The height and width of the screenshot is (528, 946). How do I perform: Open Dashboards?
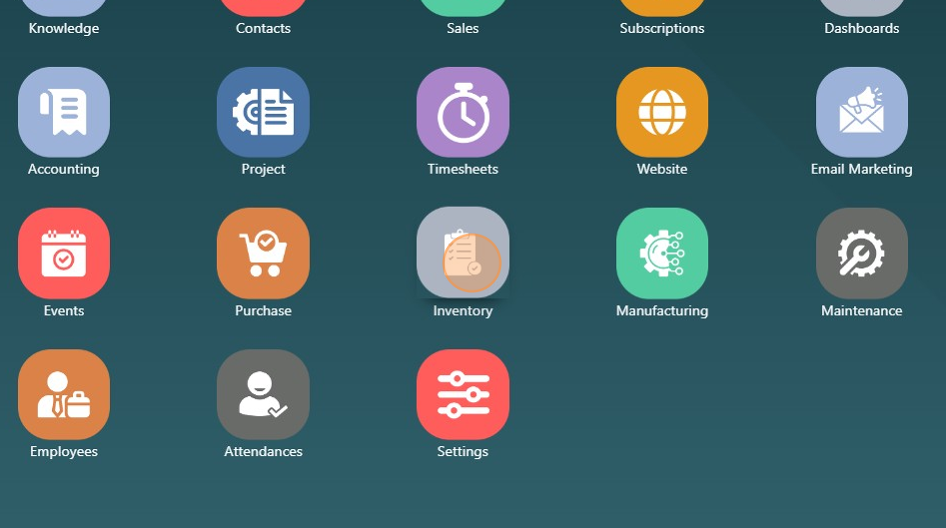pyautogui.click(x=861, y=10)
